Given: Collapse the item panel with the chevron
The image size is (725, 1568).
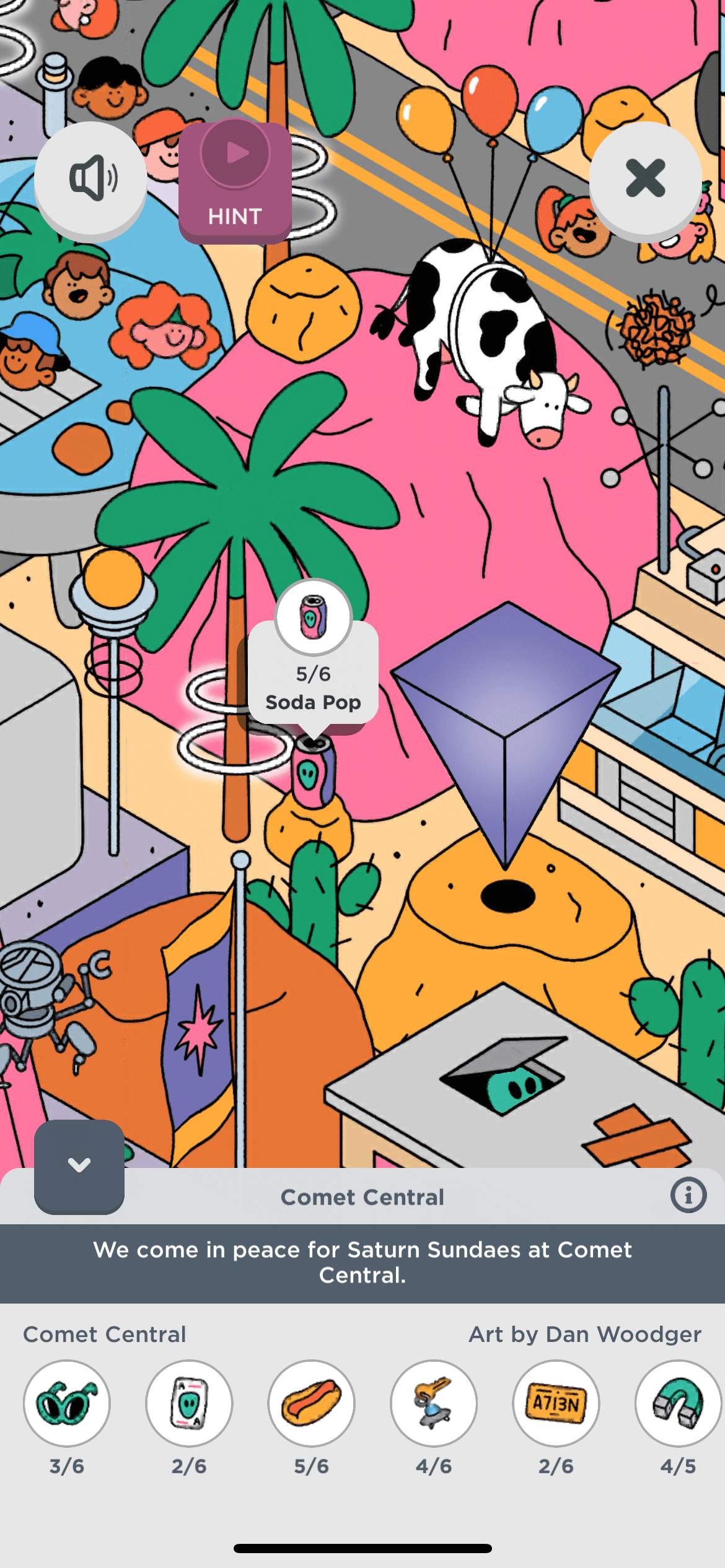Looking at the screenshot, I should click(x=79, y=1165).
